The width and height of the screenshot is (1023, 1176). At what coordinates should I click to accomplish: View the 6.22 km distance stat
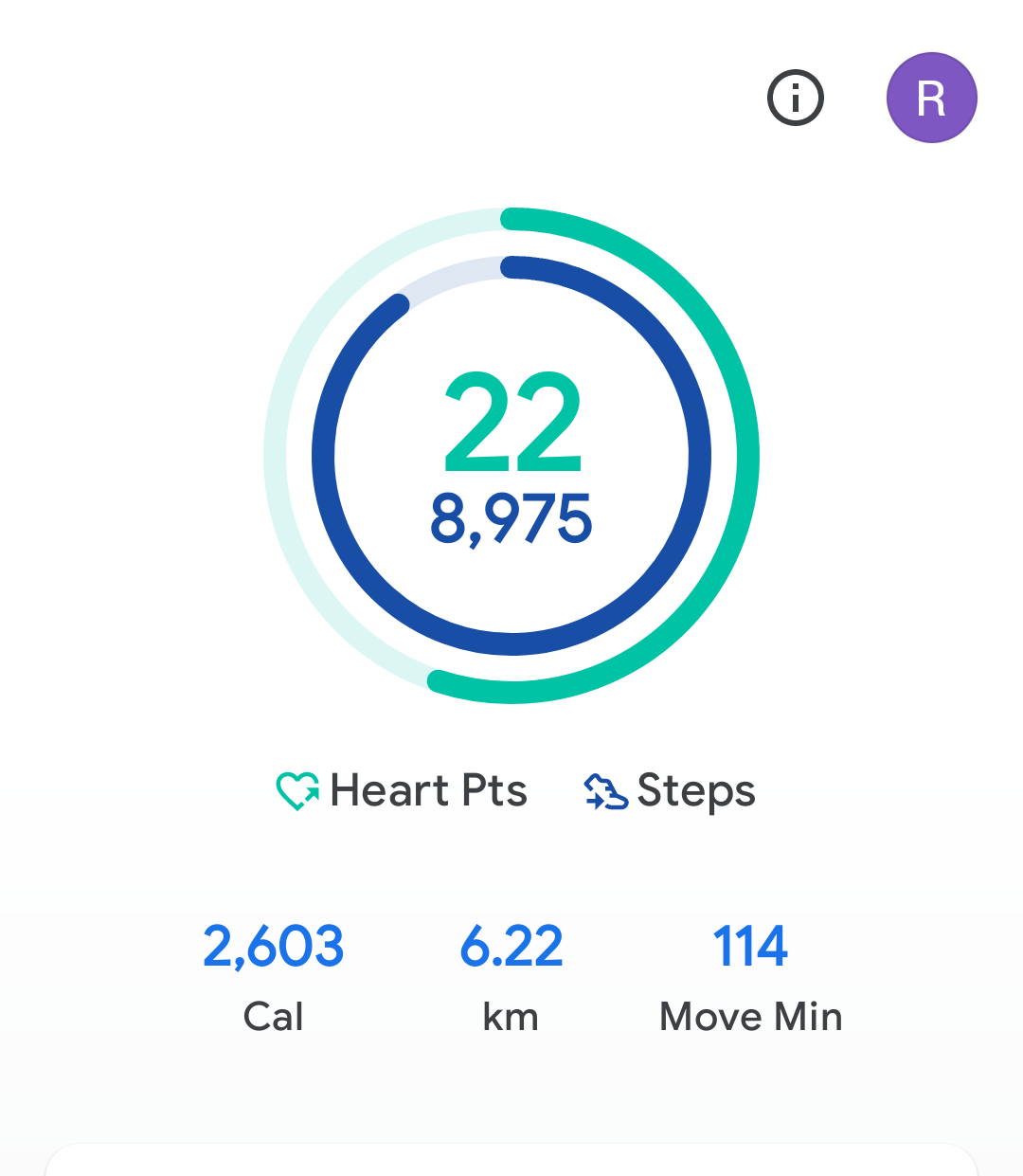point(511,976)
